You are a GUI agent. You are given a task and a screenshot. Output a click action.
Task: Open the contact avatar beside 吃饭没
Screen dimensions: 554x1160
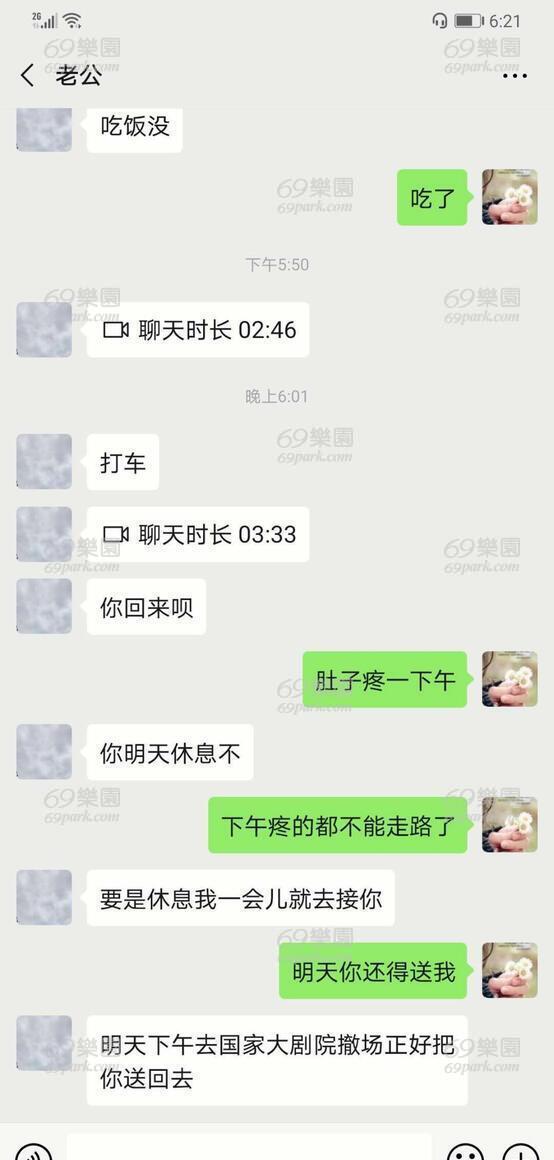(x=44, y=129)
